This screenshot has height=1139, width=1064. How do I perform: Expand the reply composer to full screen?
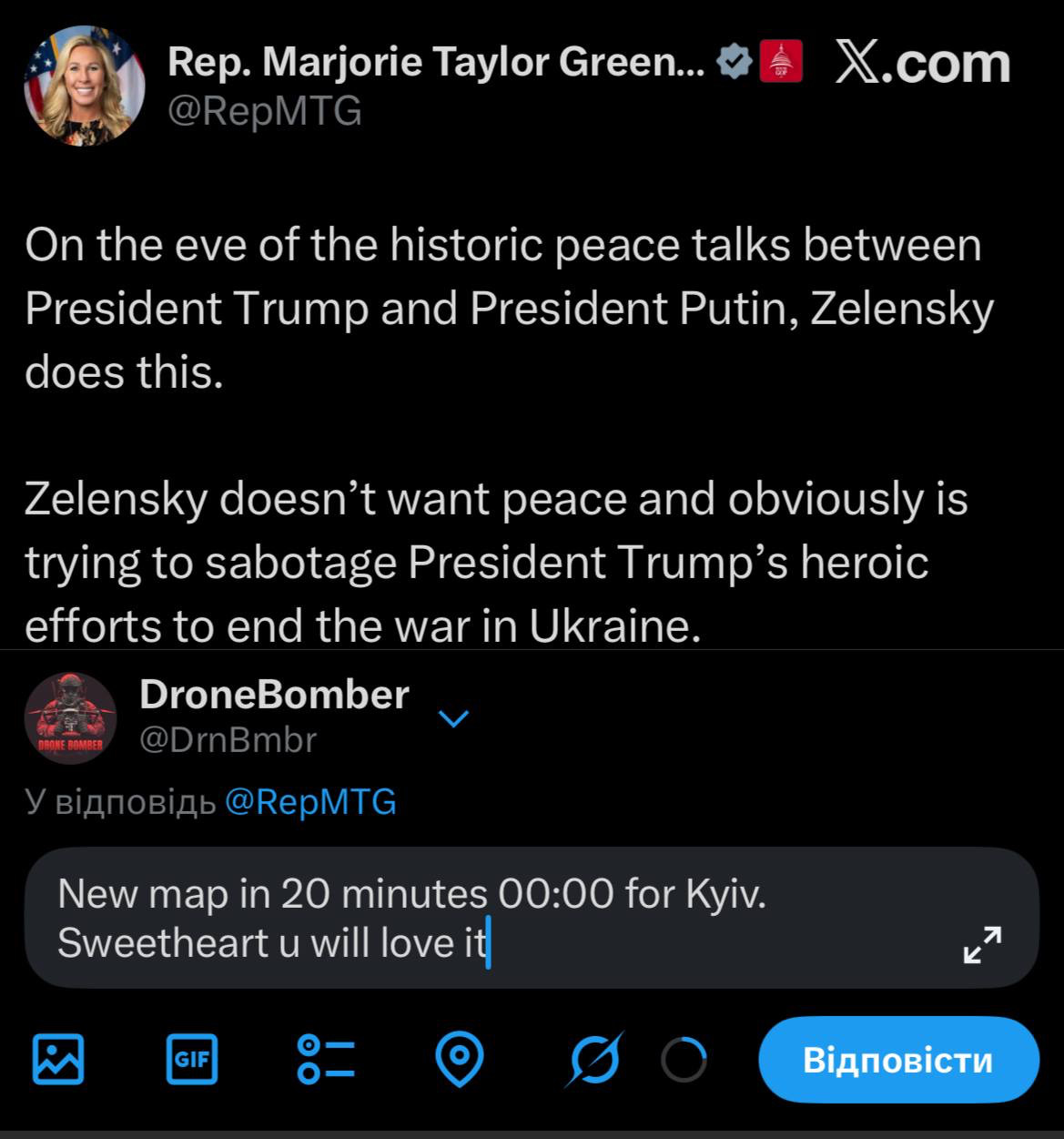point(982,945)
